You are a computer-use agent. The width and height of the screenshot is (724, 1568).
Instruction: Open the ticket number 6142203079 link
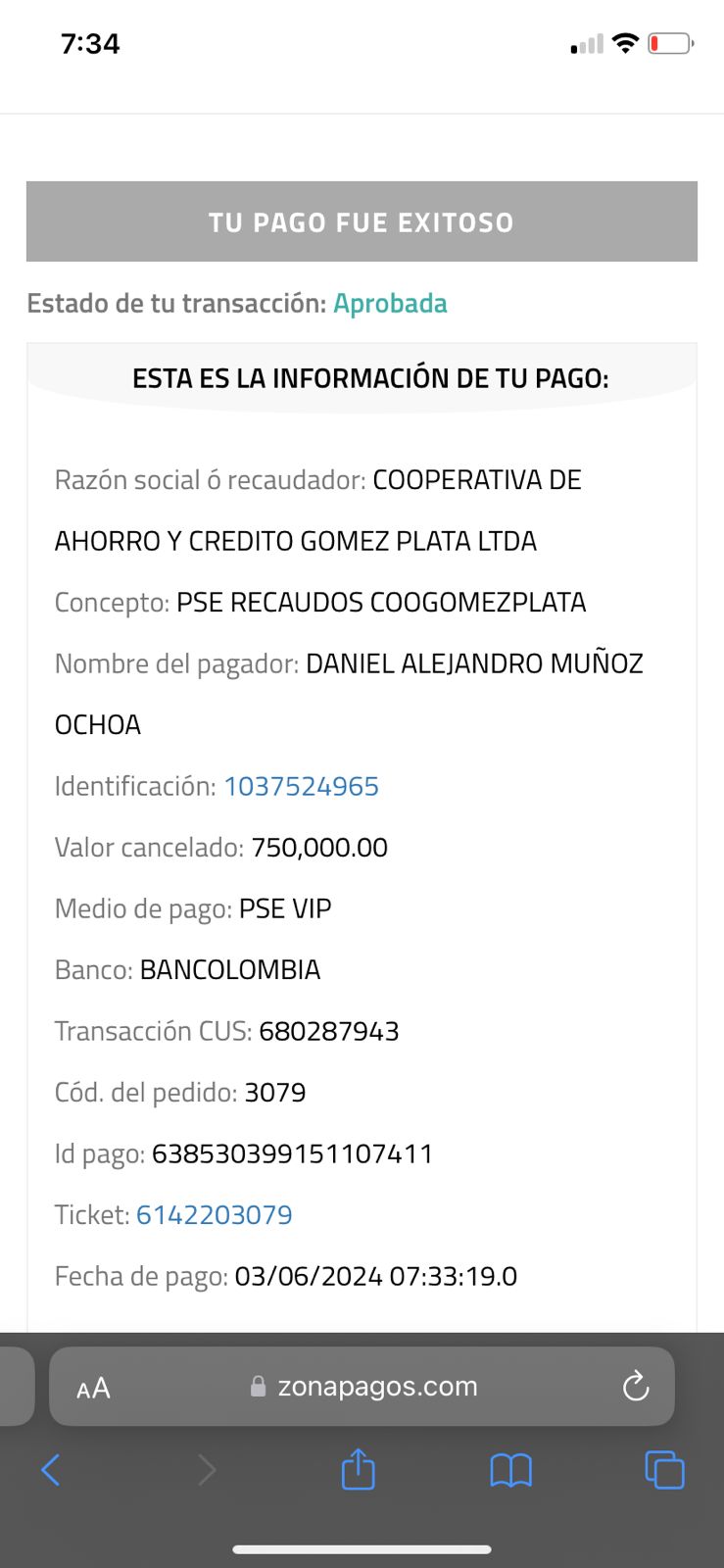click(x=214, y=1214)
